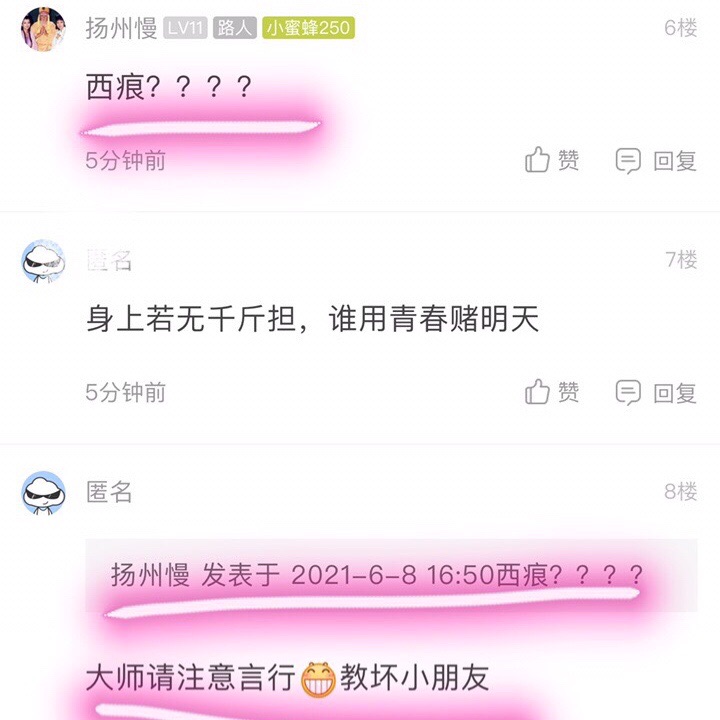Screen dimensions: 720x720
Task: Open 扬州慢's profile avatar
Action: (x=43, y=28)
